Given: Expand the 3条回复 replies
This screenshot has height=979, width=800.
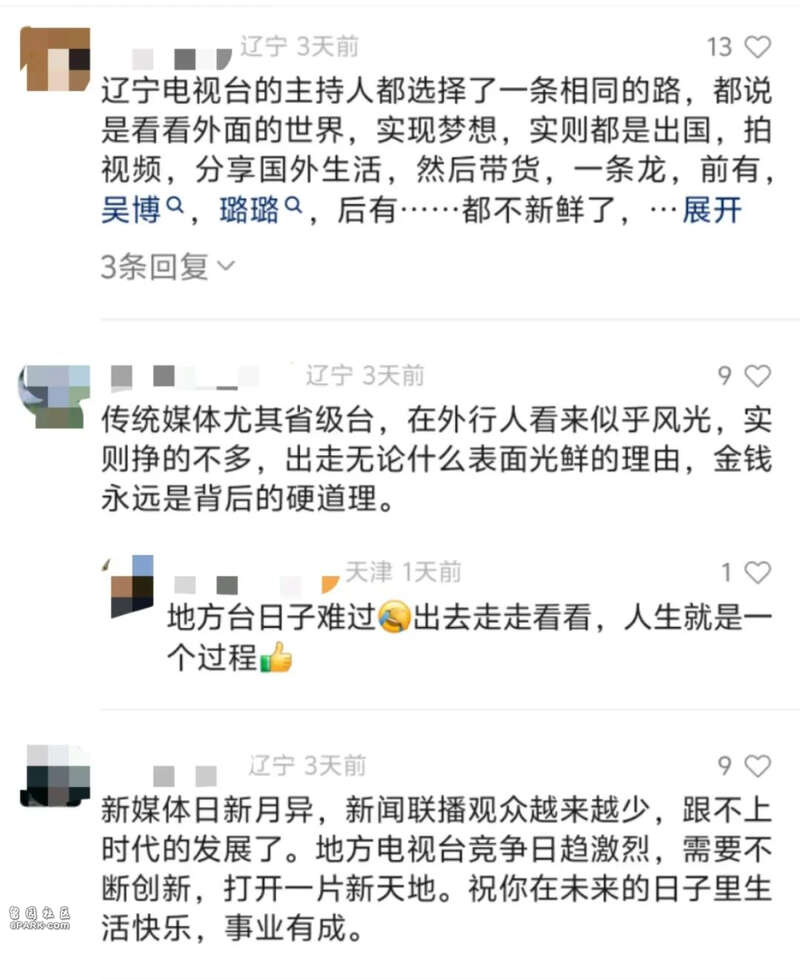Looking at the screenshot, I should coord(168,266).
